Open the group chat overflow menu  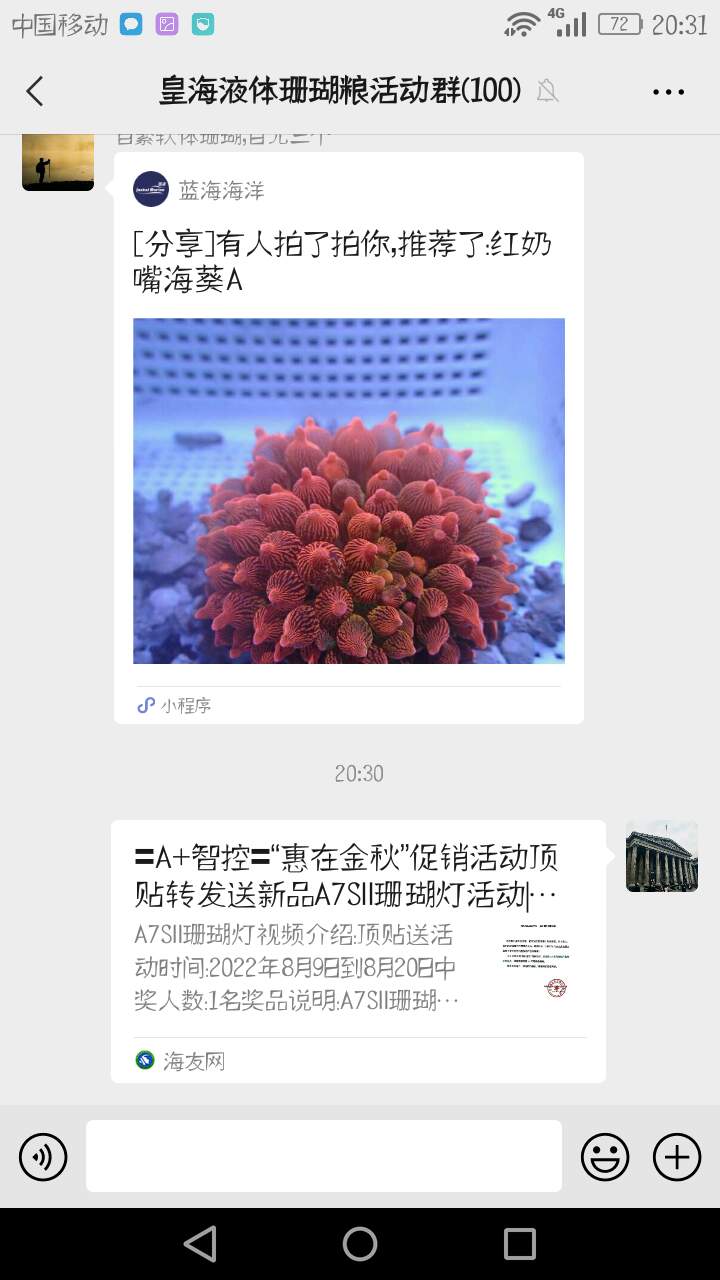tap(668, 91)
